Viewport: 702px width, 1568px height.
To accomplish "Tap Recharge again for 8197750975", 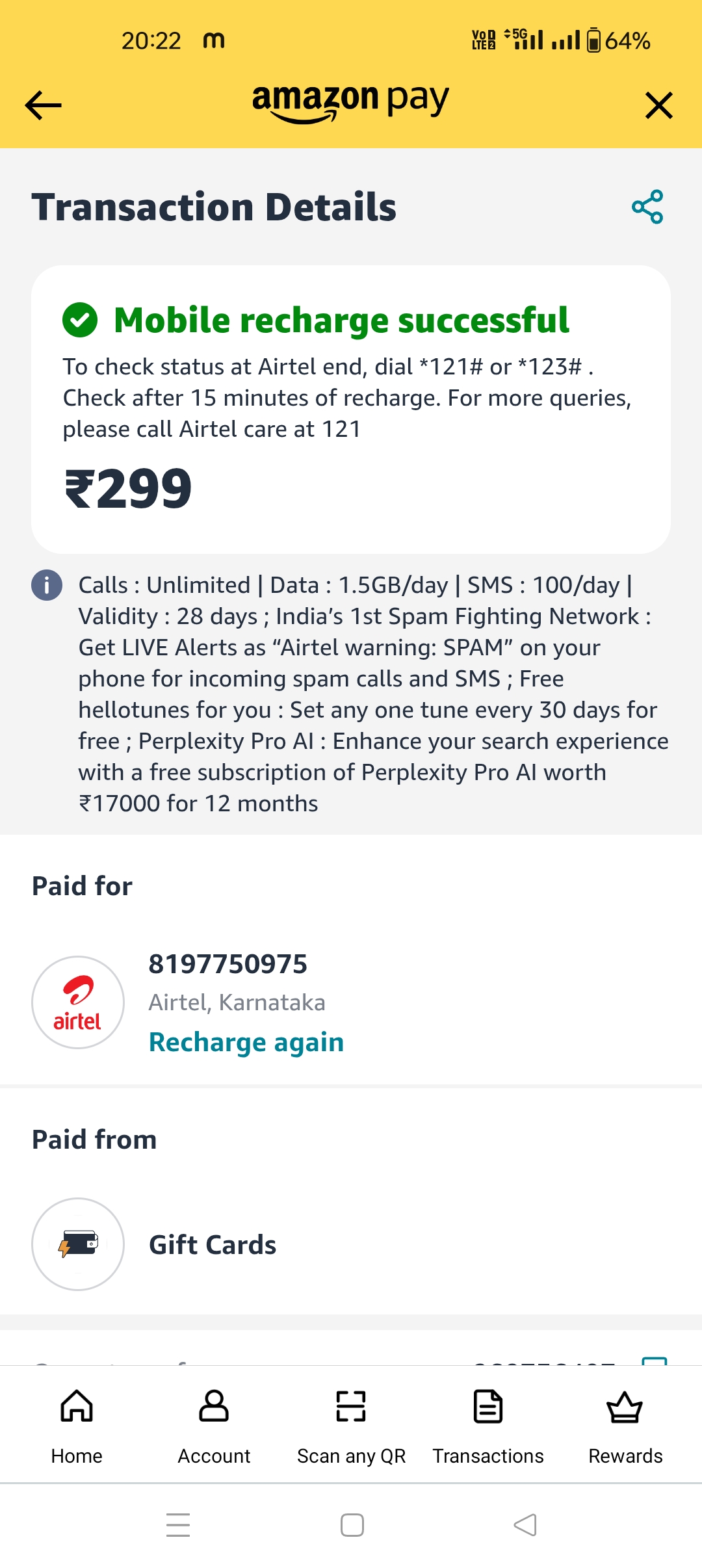I will click(246, 1042).
